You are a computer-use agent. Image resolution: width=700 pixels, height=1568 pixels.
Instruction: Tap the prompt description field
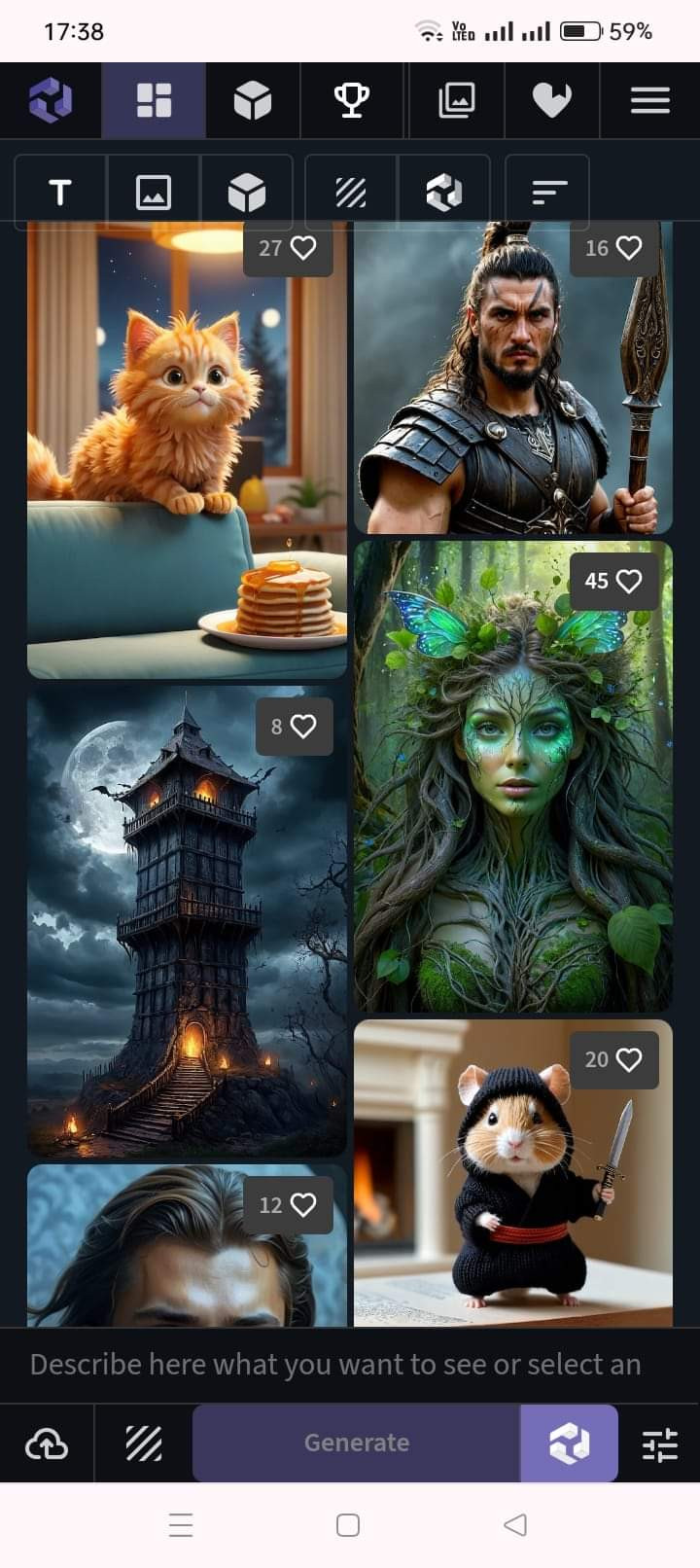[335, 1365]
